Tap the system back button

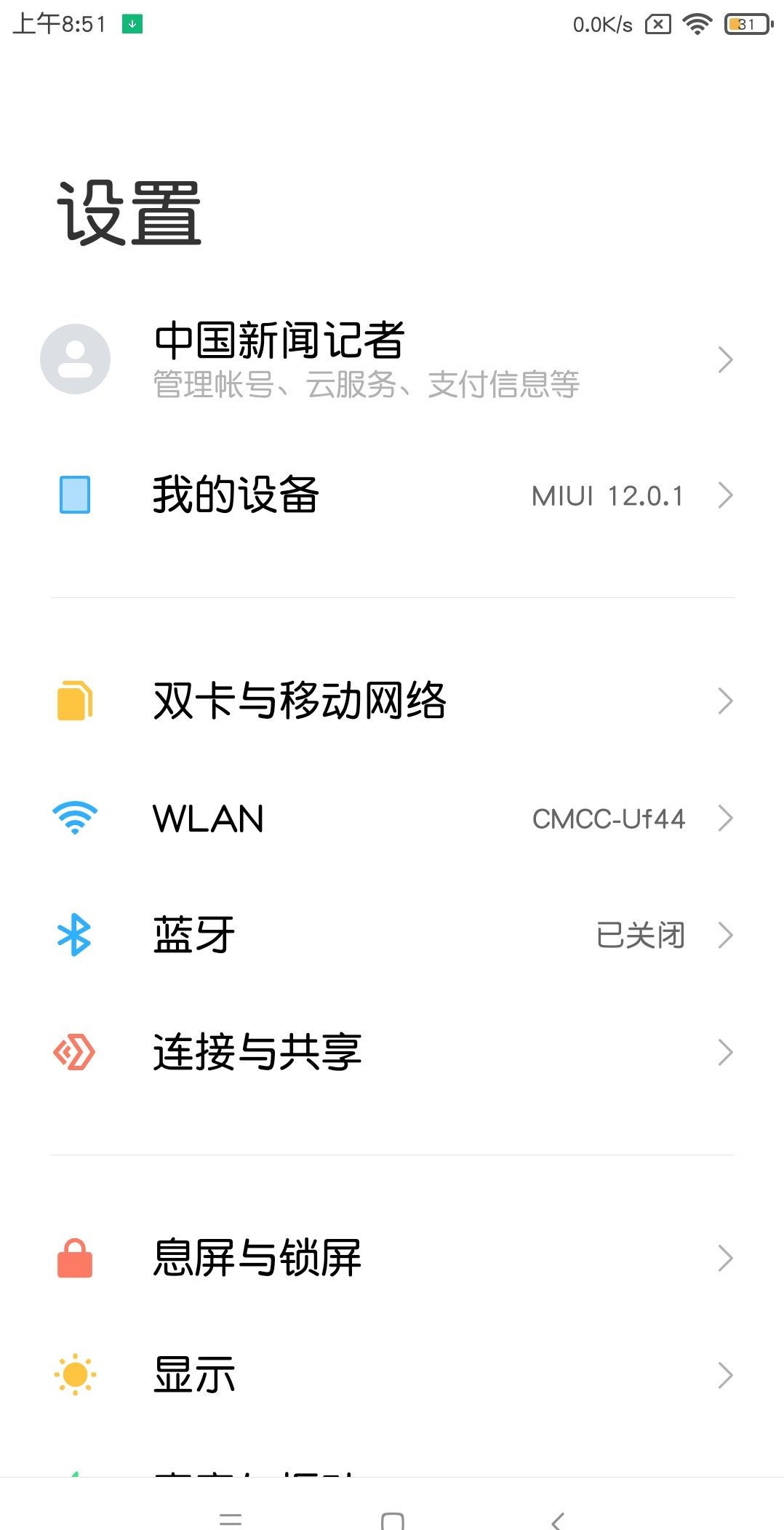click(558, 1519)
